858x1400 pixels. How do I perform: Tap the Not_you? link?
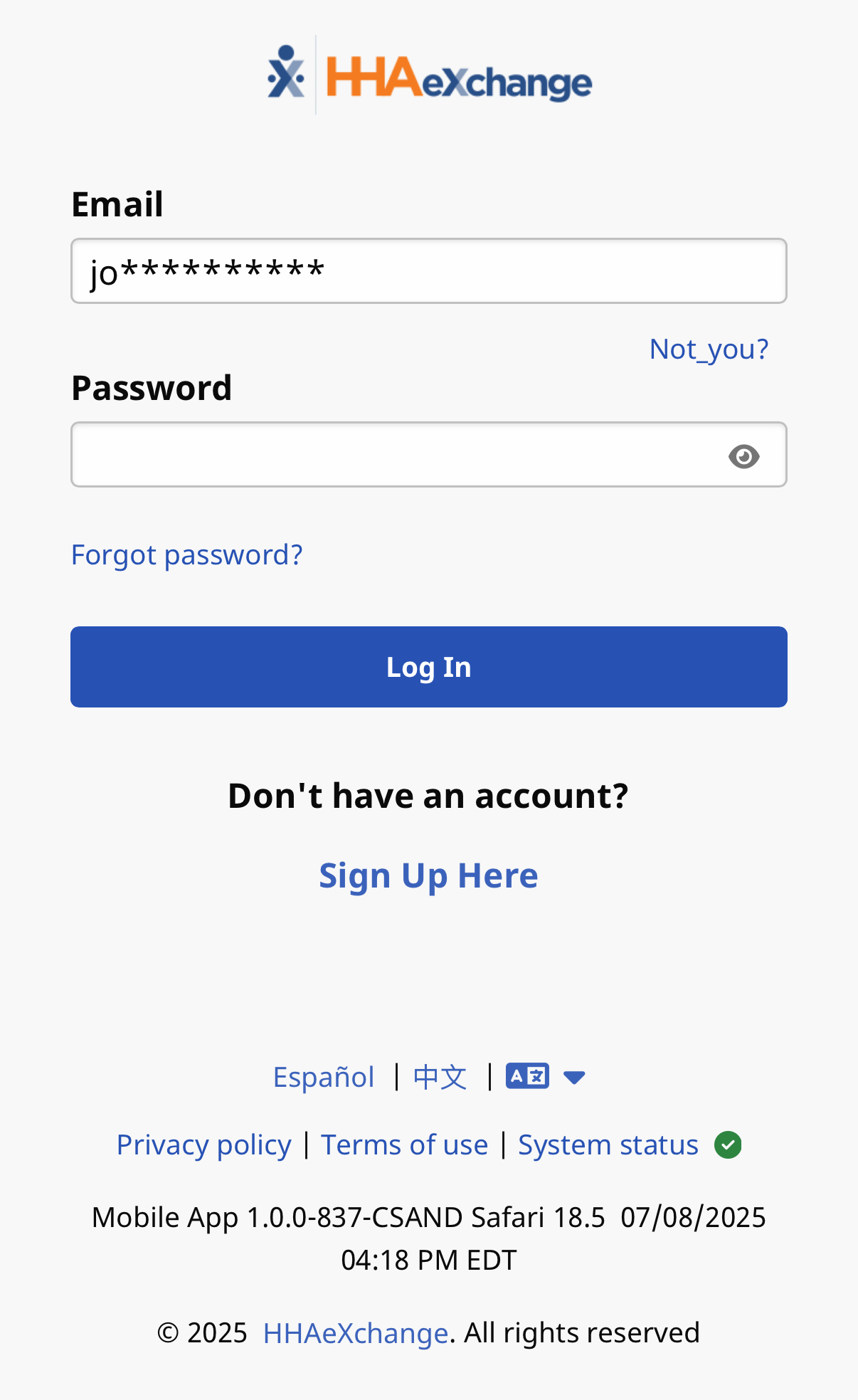click(x=709, y=349)
